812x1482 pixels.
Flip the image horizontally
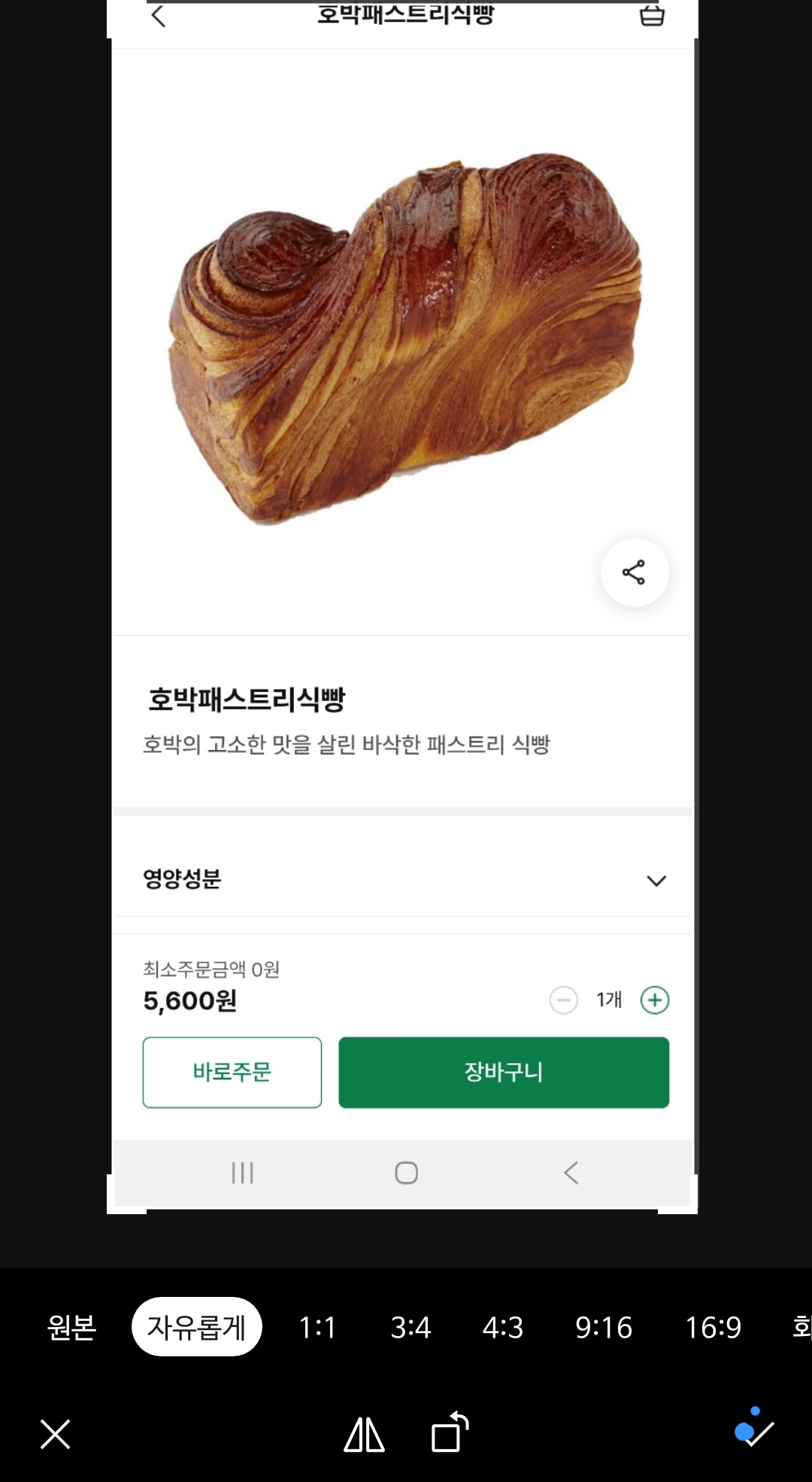(x=365, y=1435)
